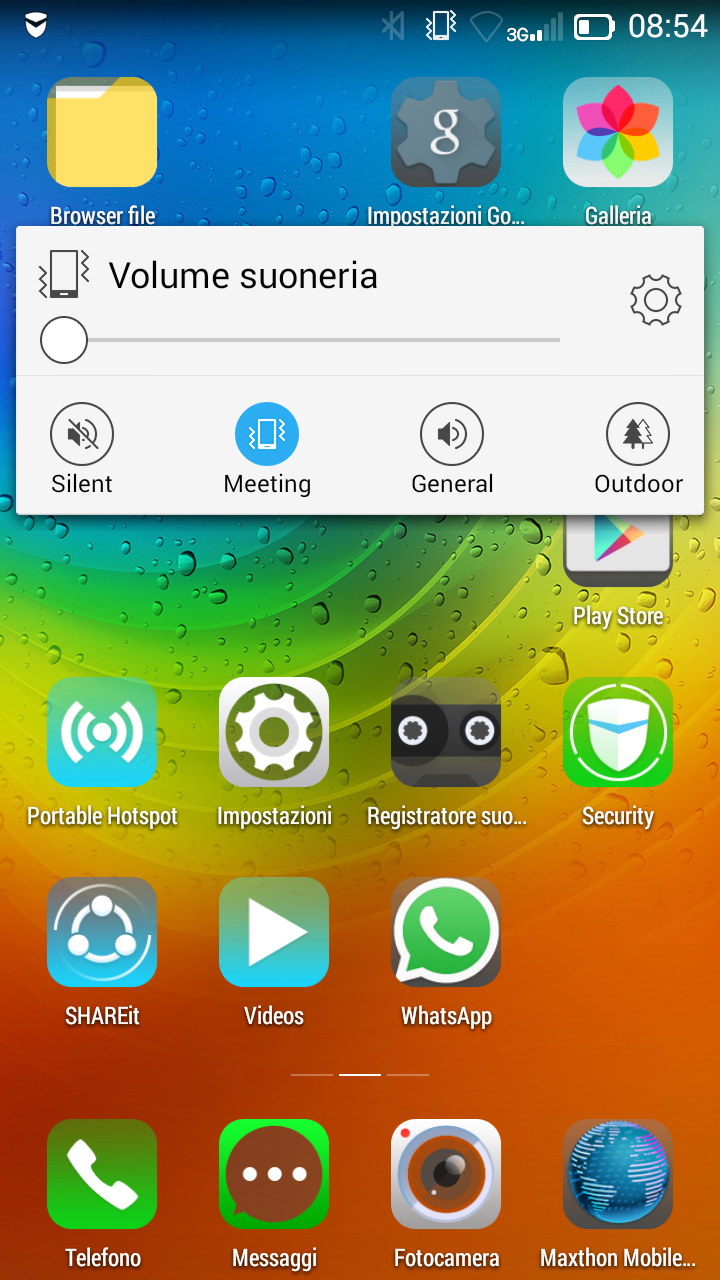The image size is (720, 1280).
Task: Open the Browser file app
Action: pos(102,133)
